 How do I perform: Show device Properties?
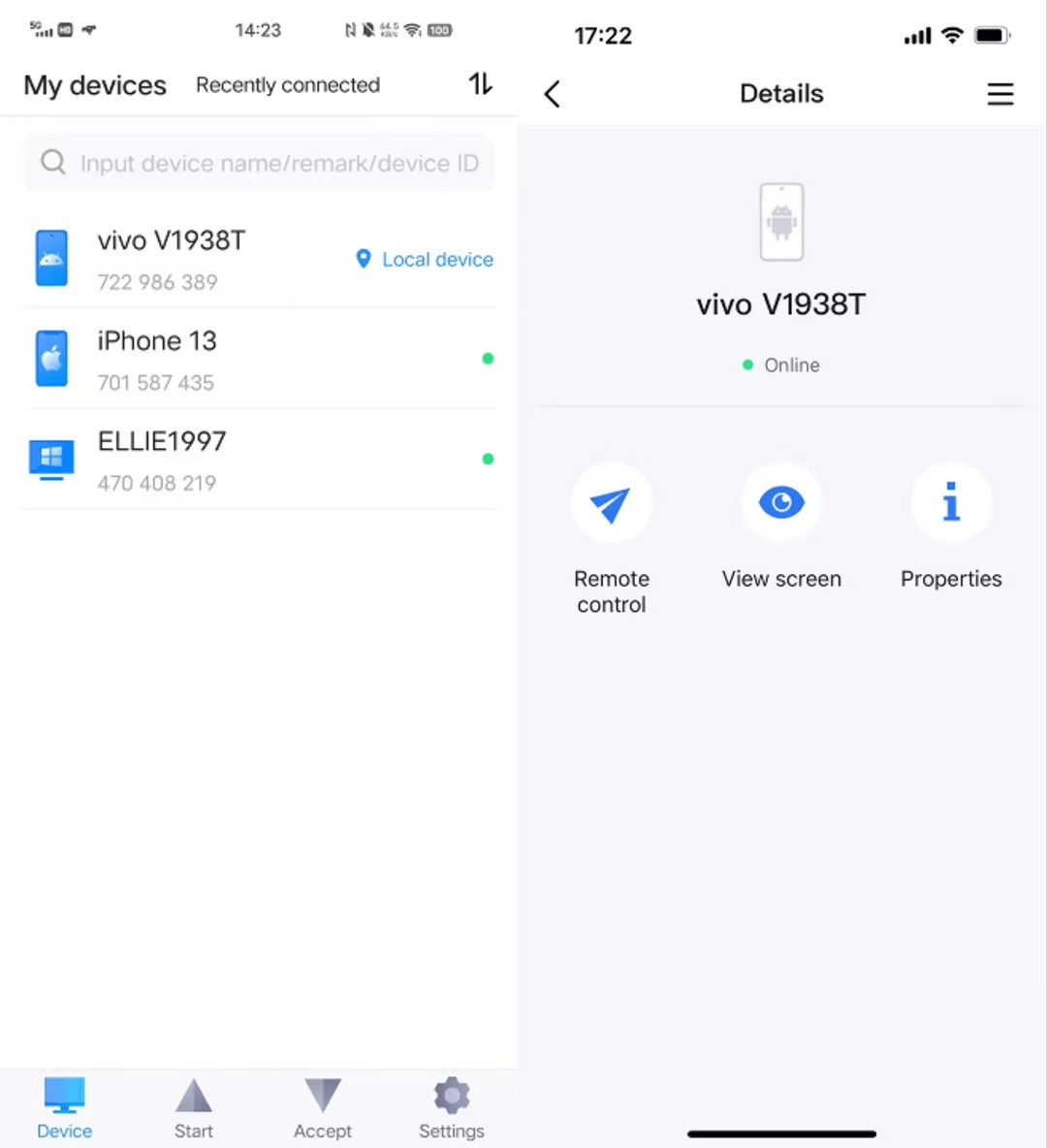pyautogui.click(x=951, y=504)
